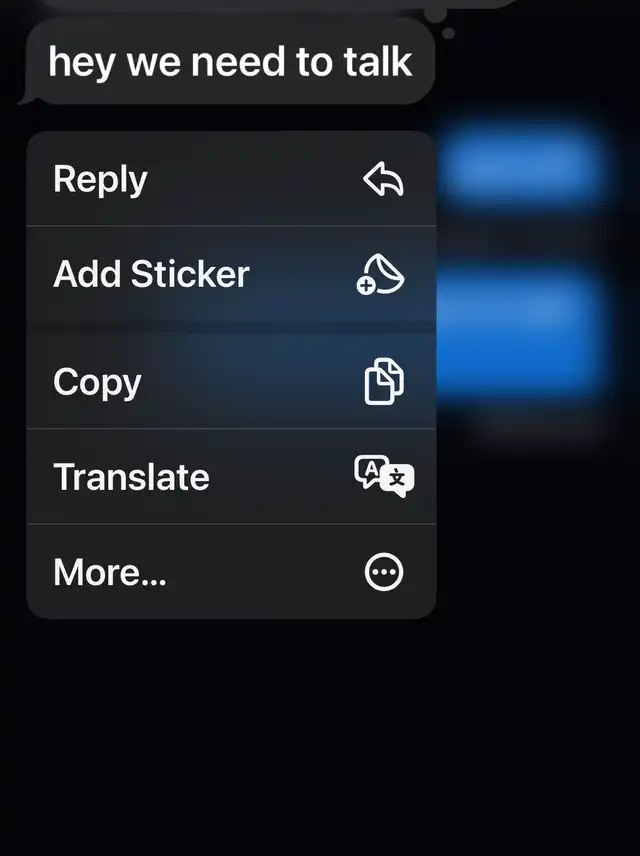Select Reply in the message menu

[x=230, y=180]
